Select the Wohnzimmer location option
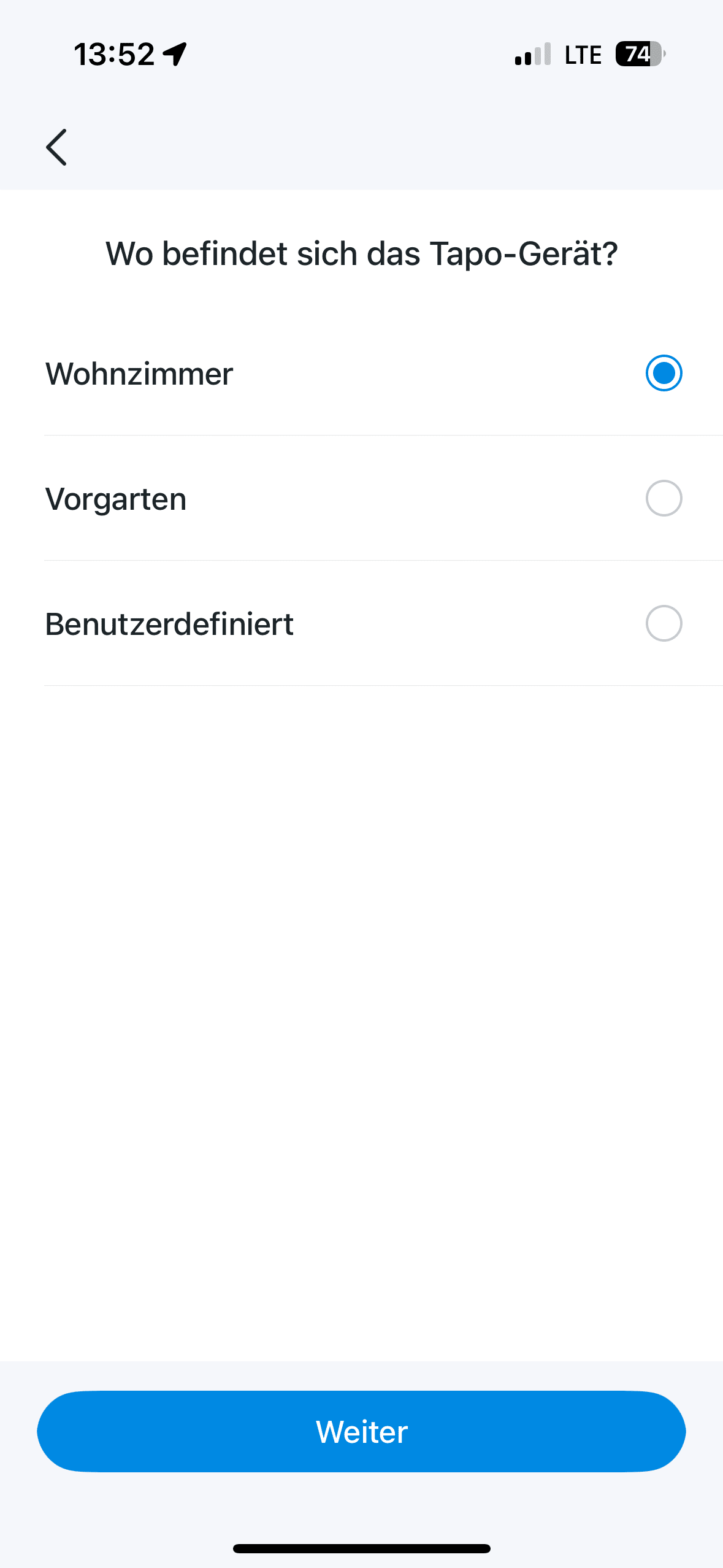 click(x=664, y=373)
